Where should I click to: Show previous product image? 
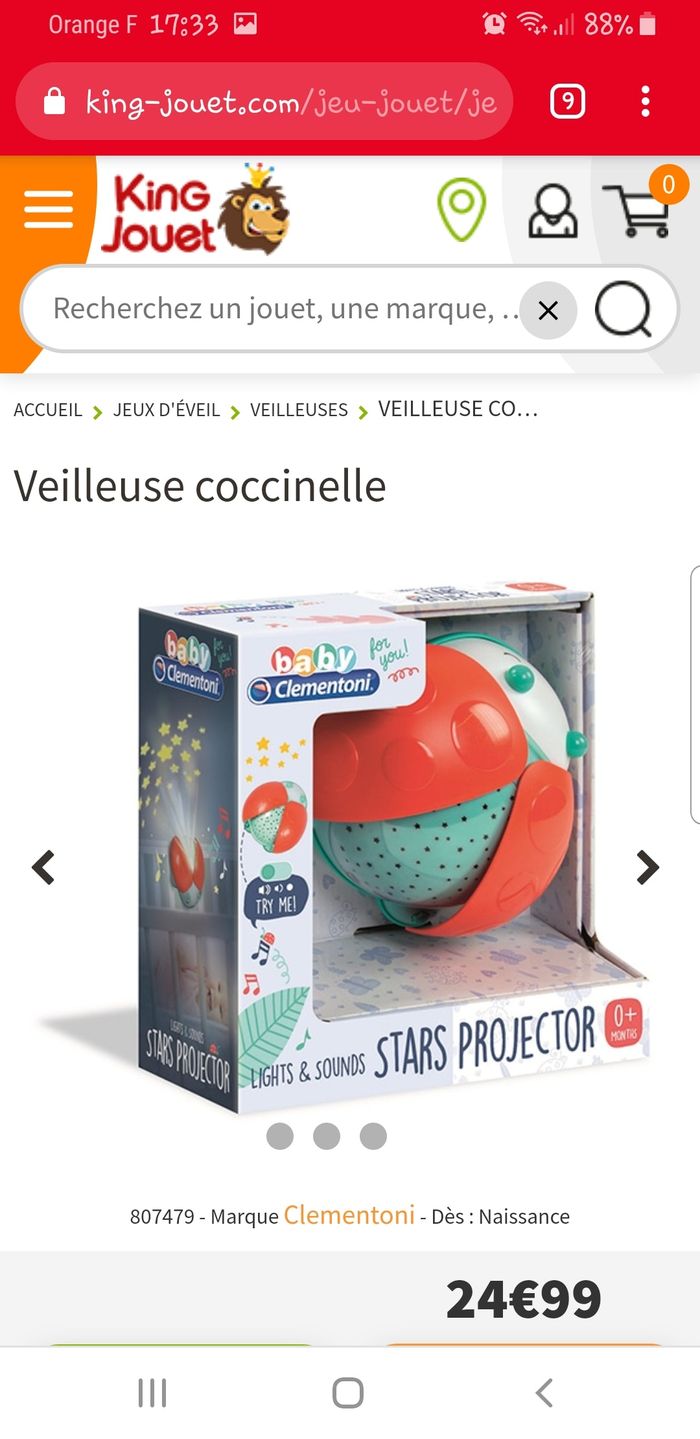pos(43,867)
